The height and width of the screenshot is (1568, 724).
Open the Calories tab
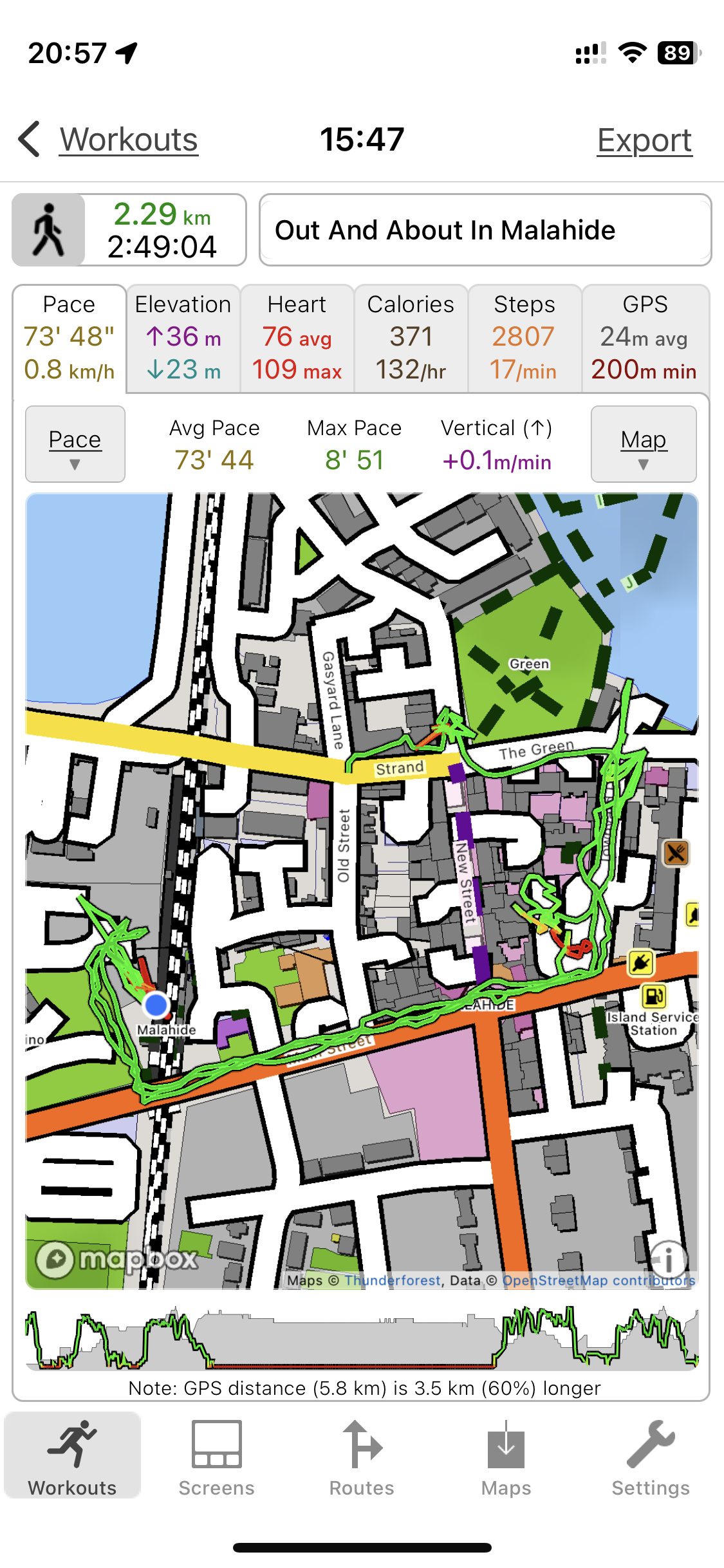pyautogui.click(x=411, y=339)
